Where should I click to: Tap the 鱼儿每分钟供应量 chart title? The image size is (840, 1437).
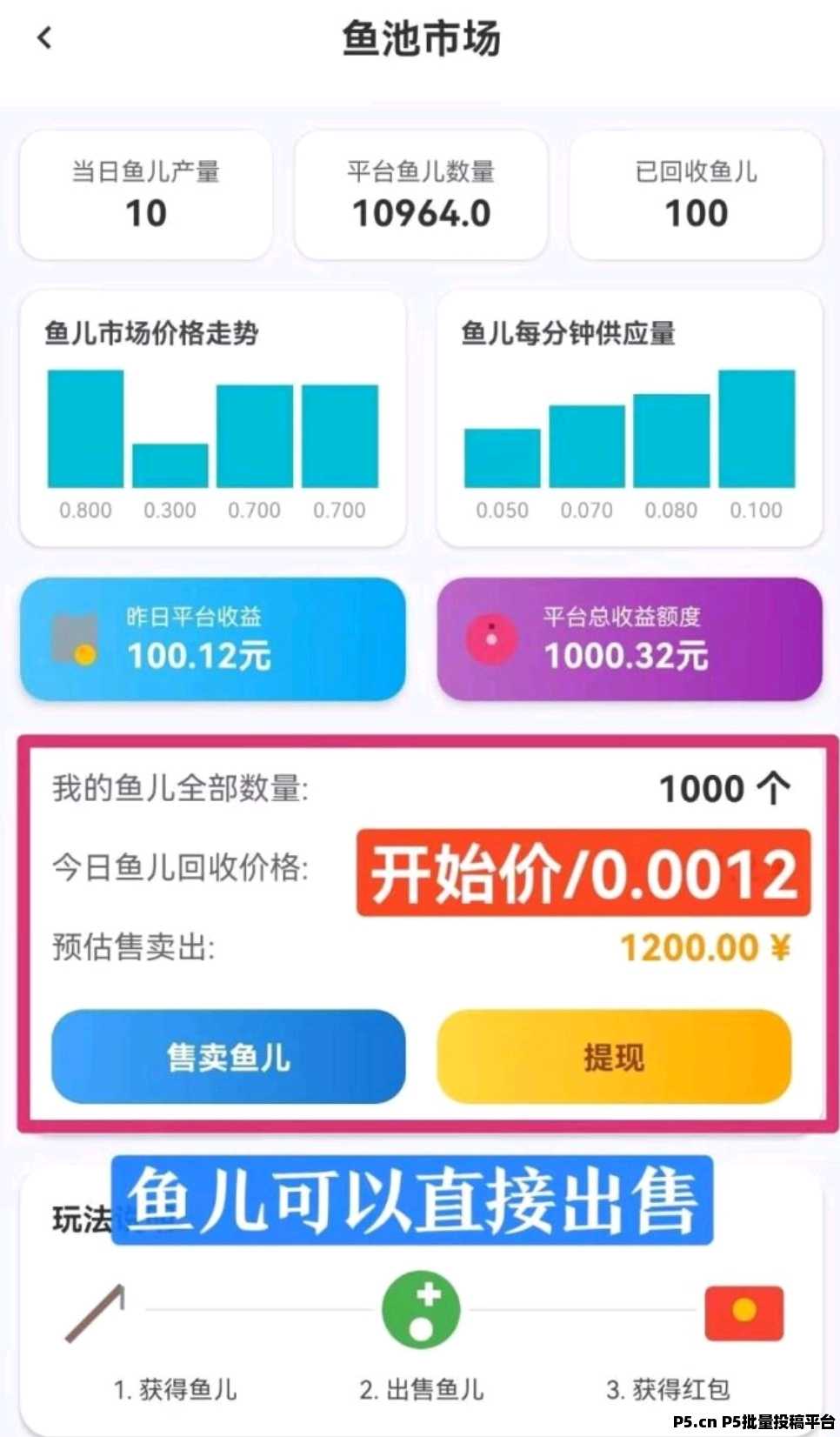573,332
